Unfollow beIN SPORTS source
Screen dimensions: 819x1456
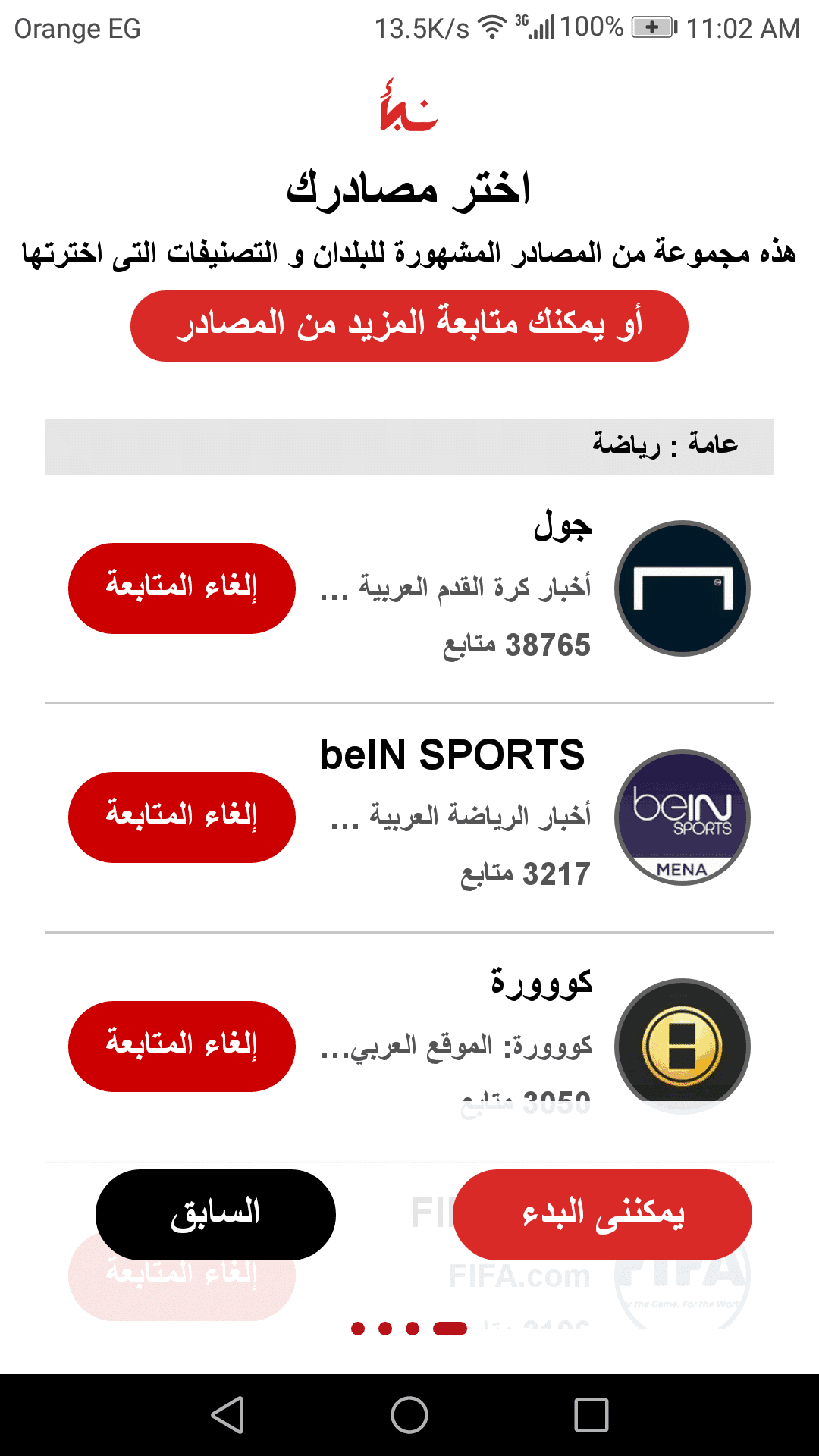point(181,817)
